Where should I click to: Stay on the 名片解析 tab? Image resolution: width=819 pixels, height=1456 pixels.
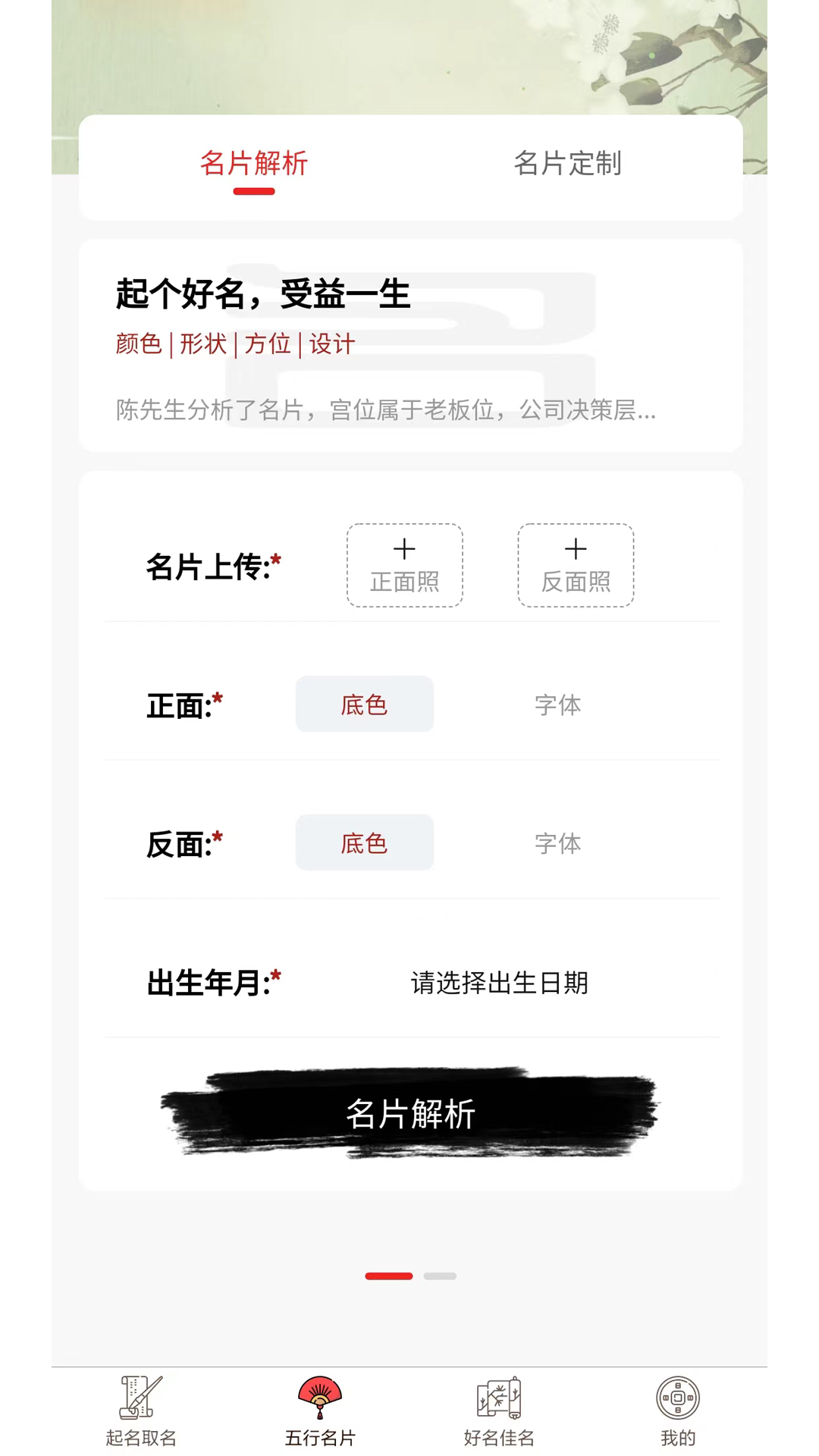click(x=253, y=165)
